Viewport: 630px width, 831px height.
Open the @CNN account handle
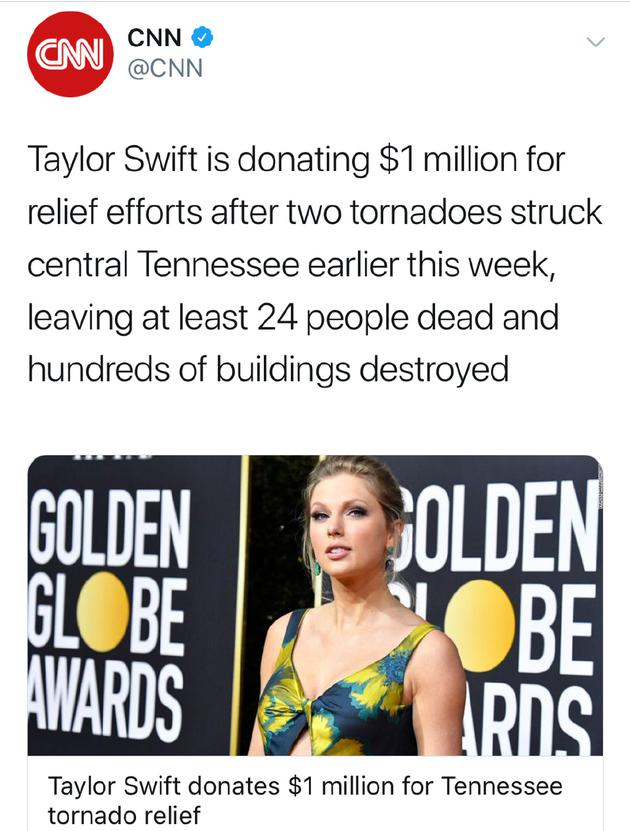(x=165, y=70)
